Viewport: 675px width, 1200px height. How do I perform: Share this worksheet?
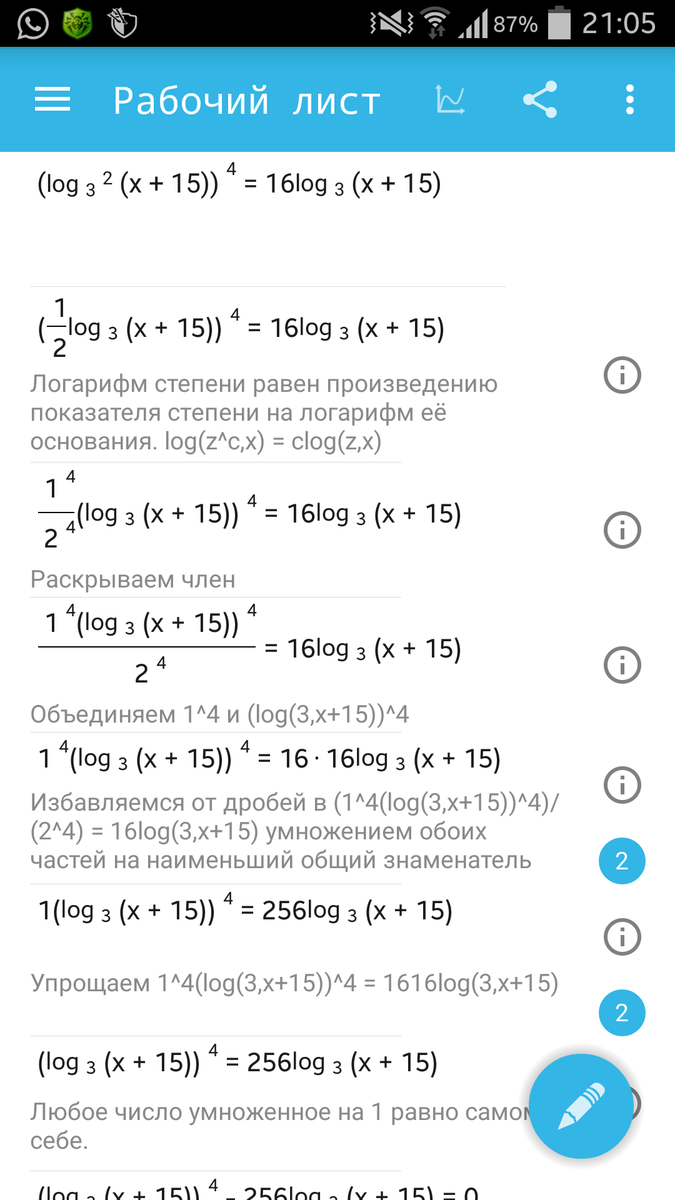pyautogui.click(x=540, y=100)
